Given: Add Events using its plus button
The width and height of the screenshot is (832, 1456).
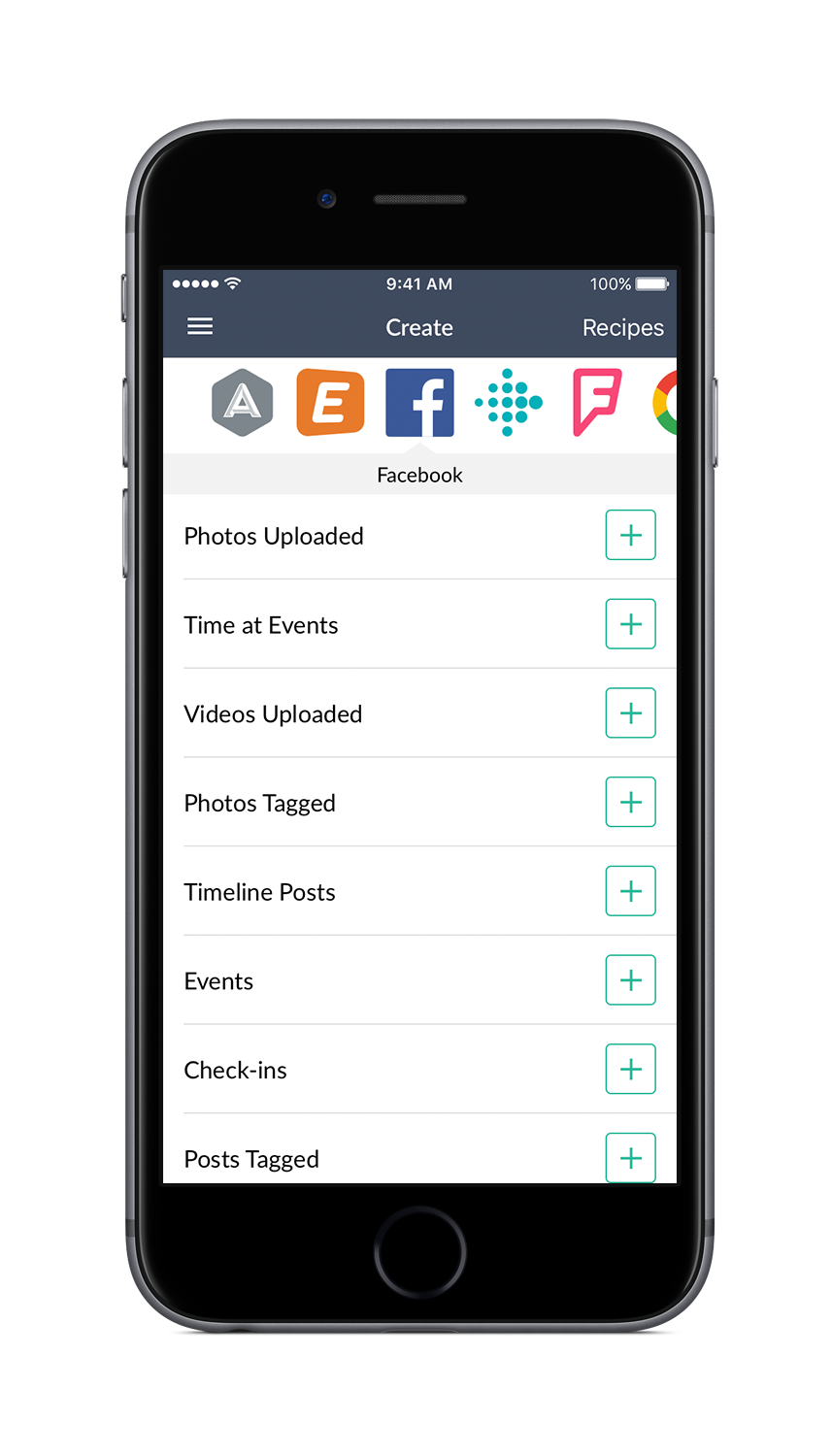Looking at the screenshot, I should [631, 980].
